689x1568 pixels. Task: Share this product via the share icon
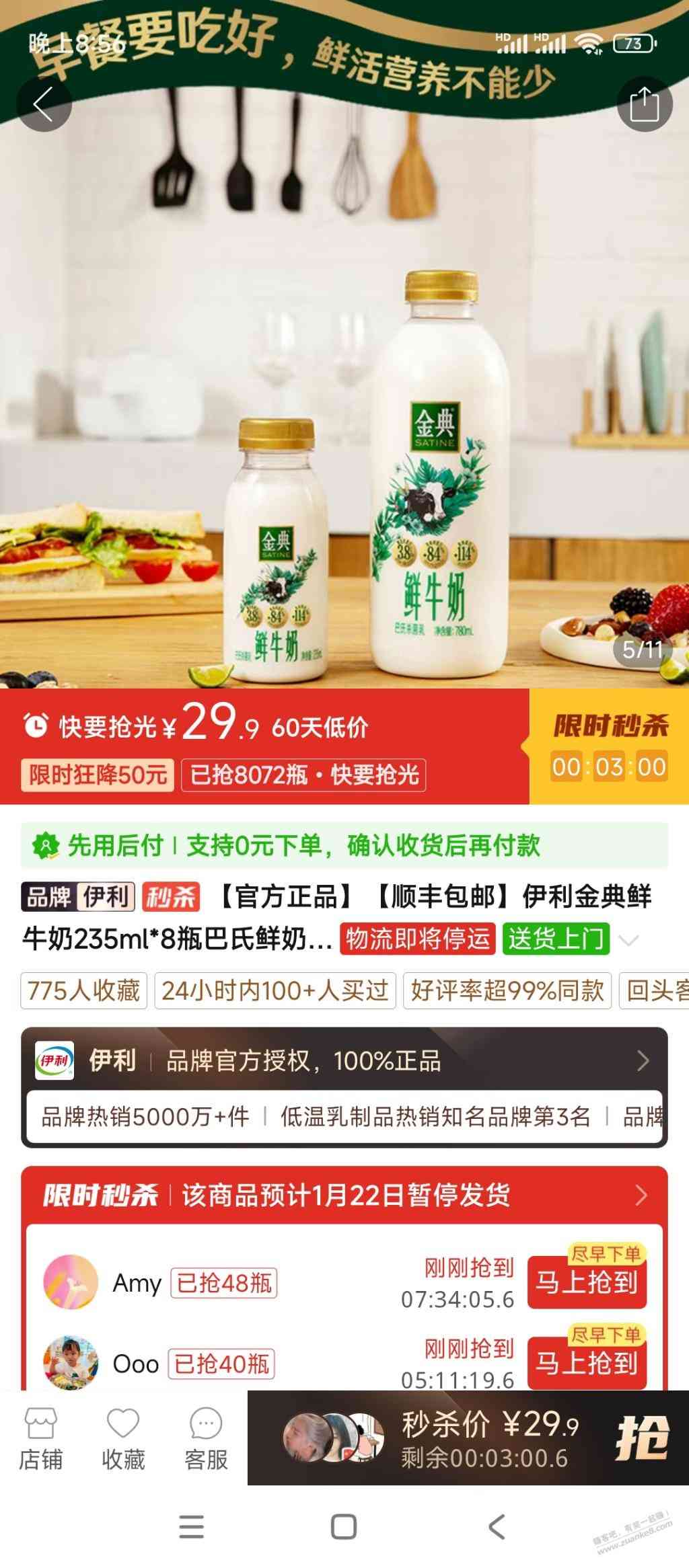tap(644, 104)
